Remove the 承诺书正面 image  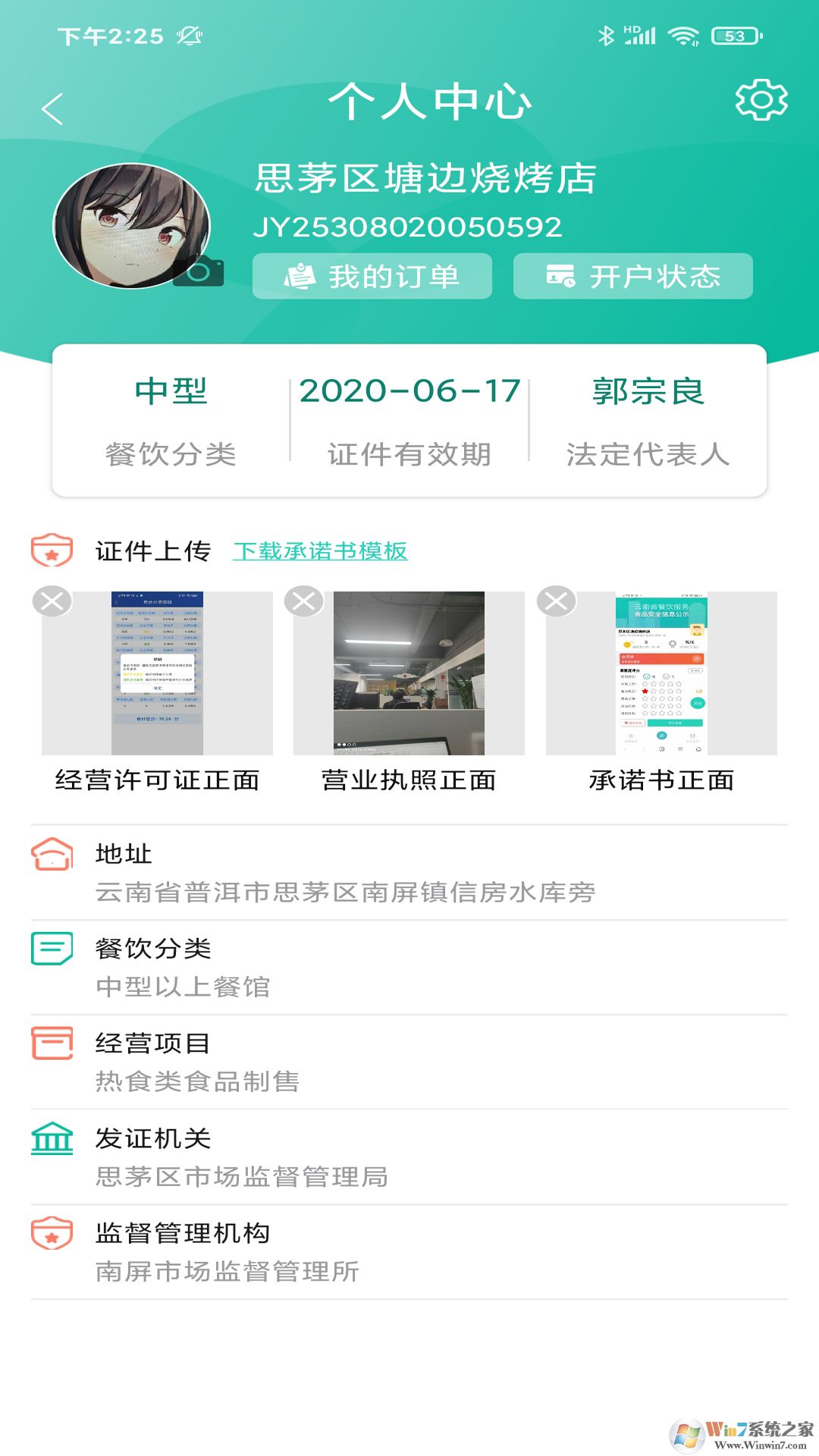(557, 602)
